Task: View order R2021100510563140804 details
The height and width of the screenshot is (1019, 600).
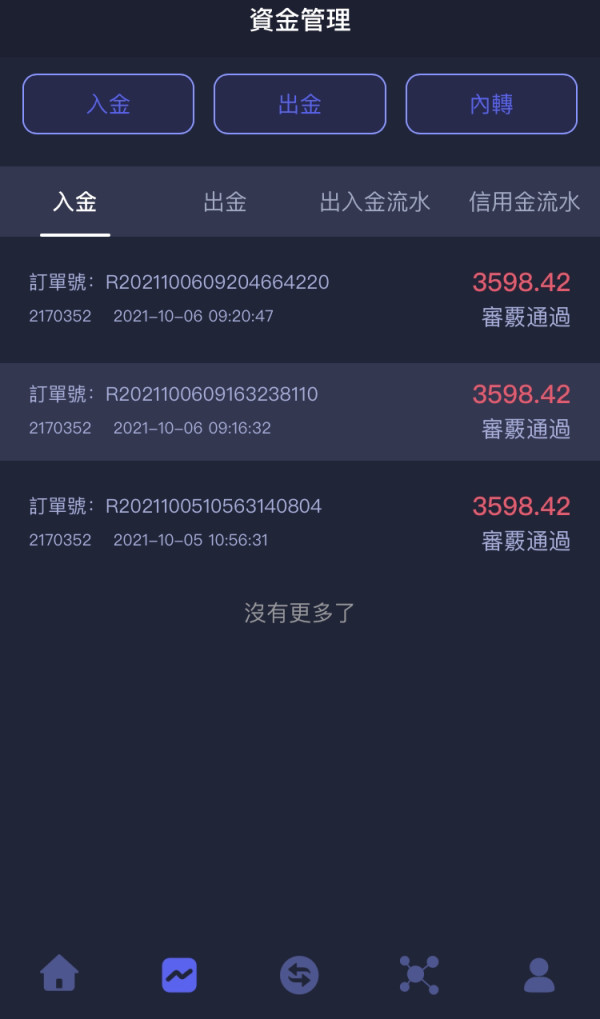Action: 300,523
